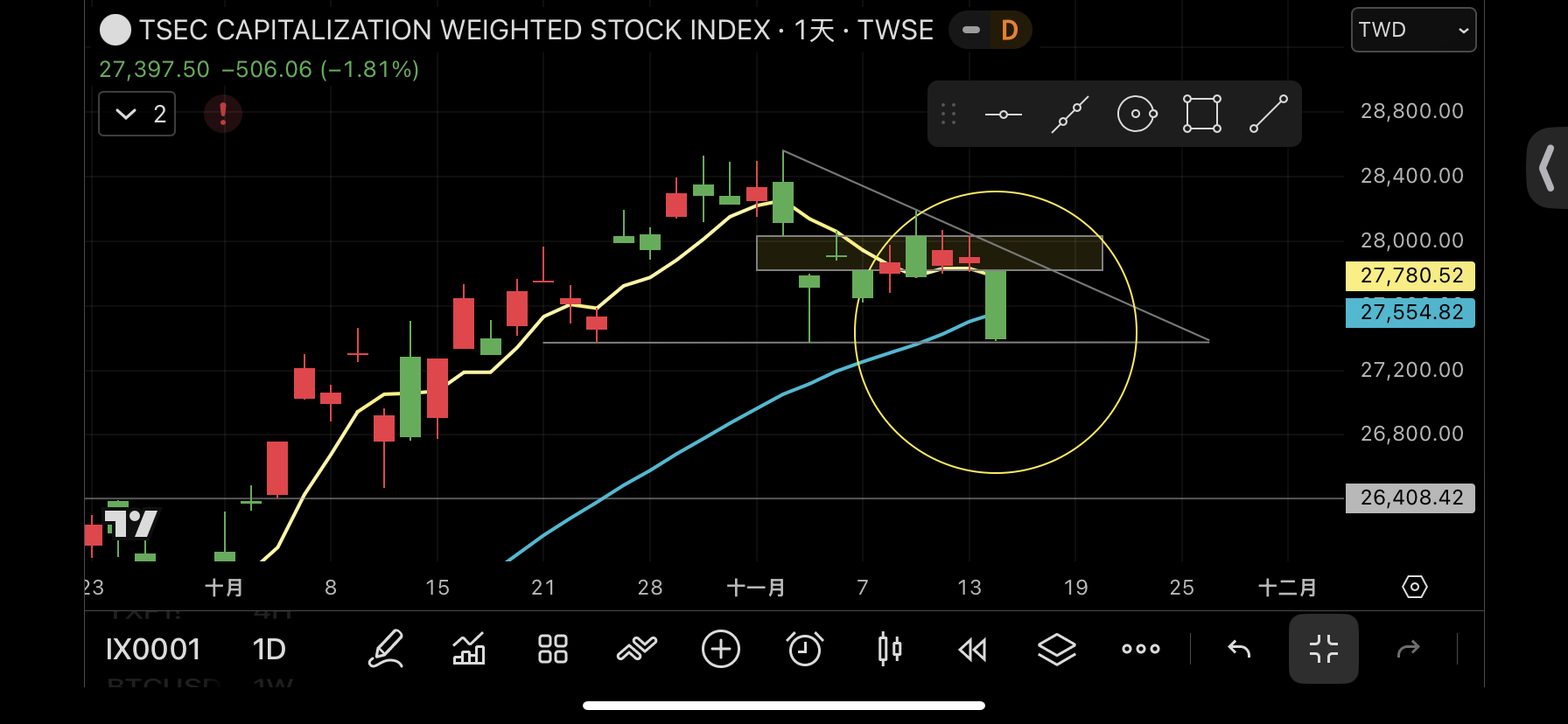Open the side panel arrow handle
Viewport: 1568px width, 724px height.
1547,168
